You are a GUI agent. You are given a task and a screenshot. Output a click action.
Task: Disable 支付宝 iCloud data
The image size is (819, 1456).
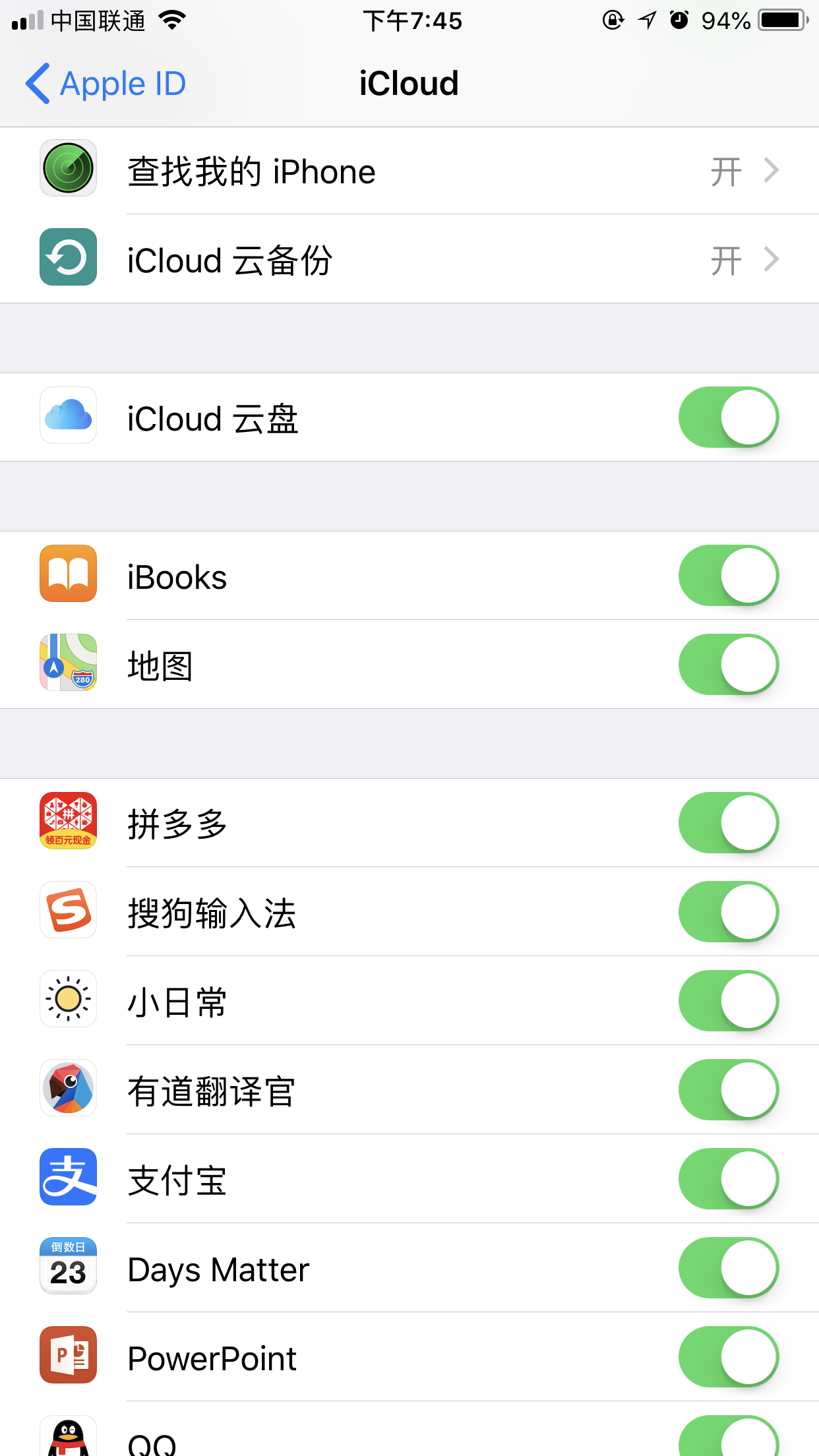[x=728, y=1179]
